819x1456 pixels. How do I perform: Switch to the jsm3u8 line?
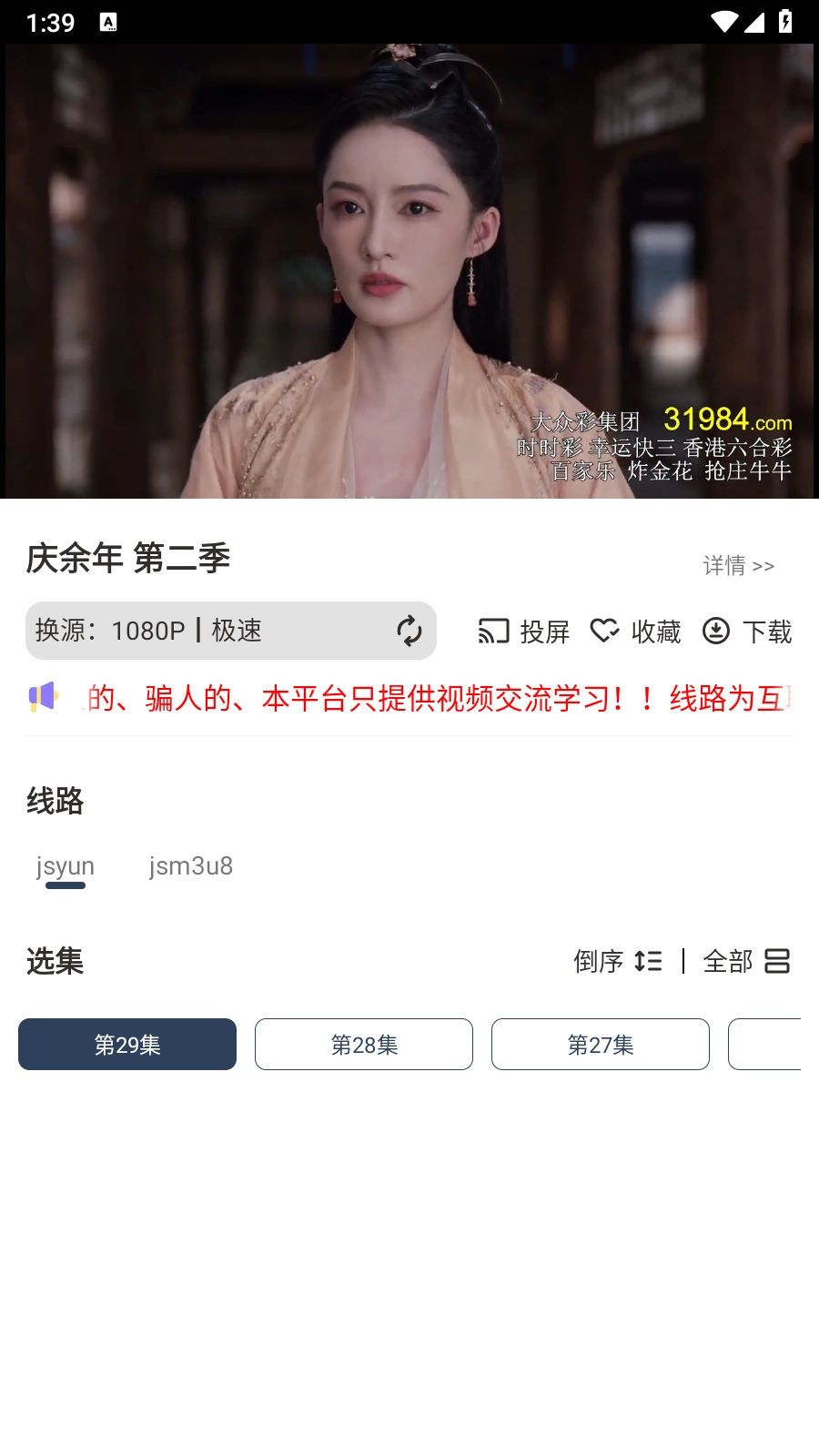click(x=190, y=866)
